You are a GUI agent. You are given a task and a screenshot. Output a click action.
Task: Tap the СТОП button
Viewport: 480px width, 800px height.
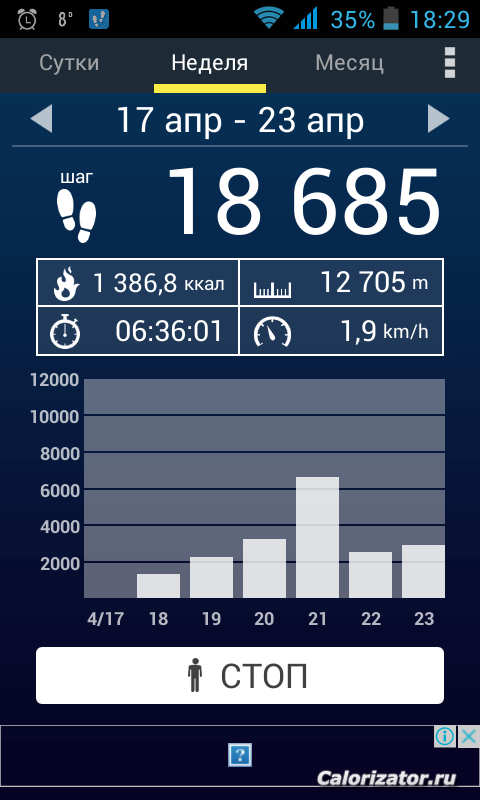(240, 676)
